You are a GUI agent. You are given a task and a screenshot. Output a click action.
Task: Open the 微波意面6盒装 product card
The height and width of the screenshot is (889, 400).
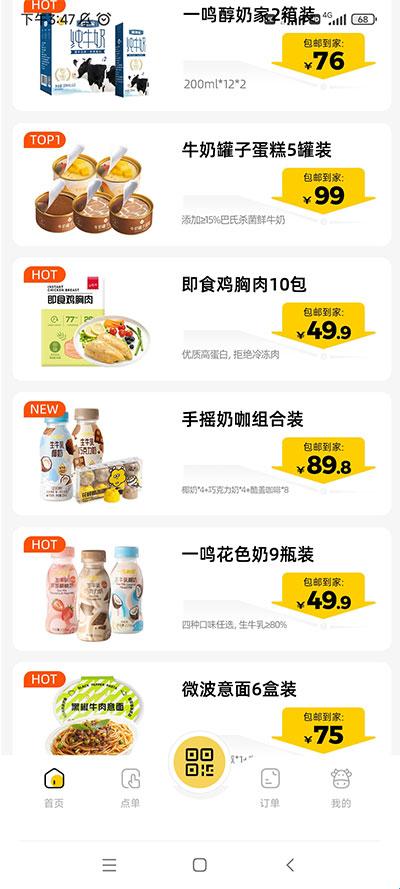(x=202, y=708)
